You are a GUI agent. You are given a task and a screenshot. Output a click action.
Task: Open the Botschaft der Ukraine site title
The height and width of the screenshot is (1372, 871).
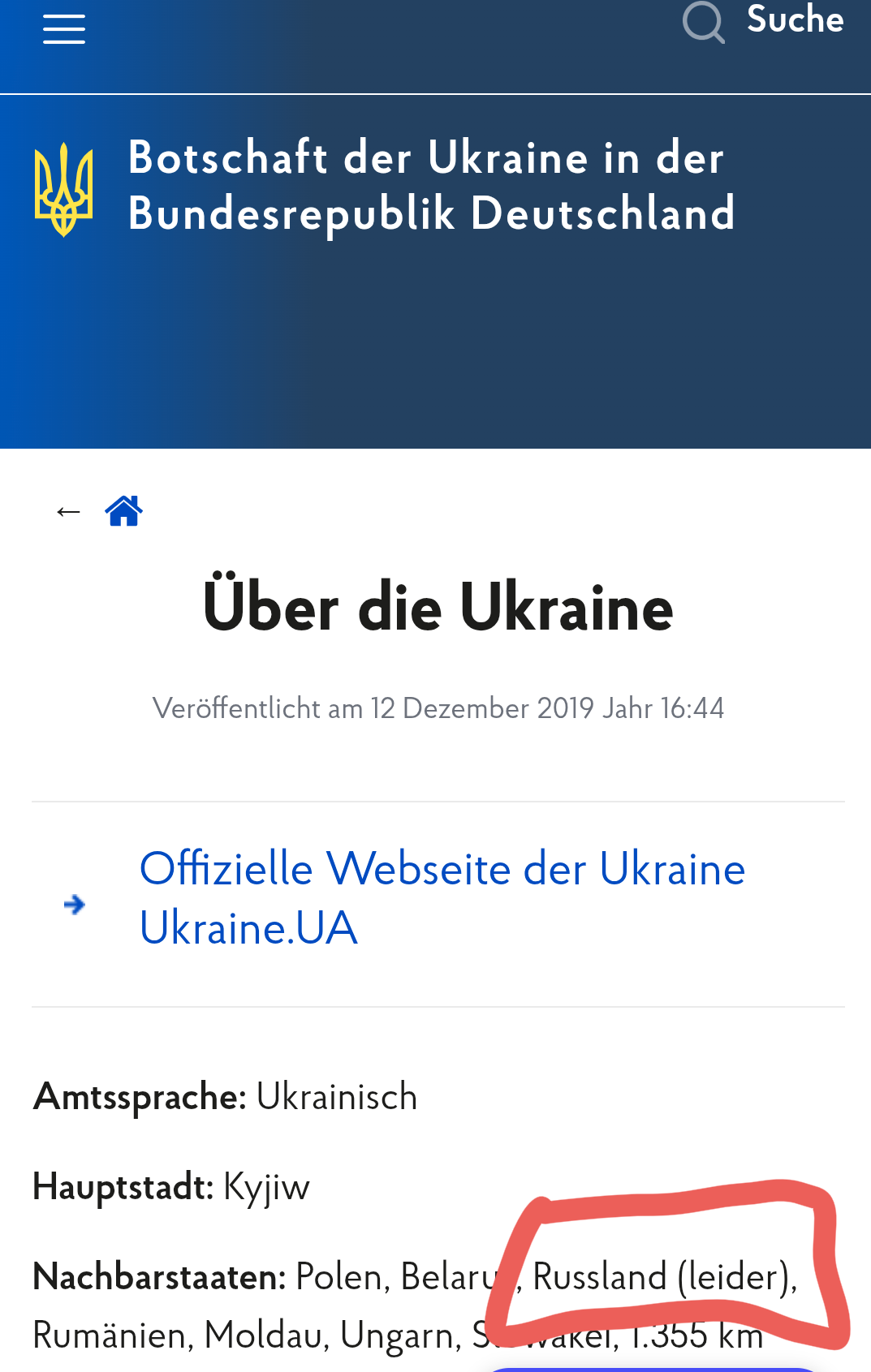point(430,185)
